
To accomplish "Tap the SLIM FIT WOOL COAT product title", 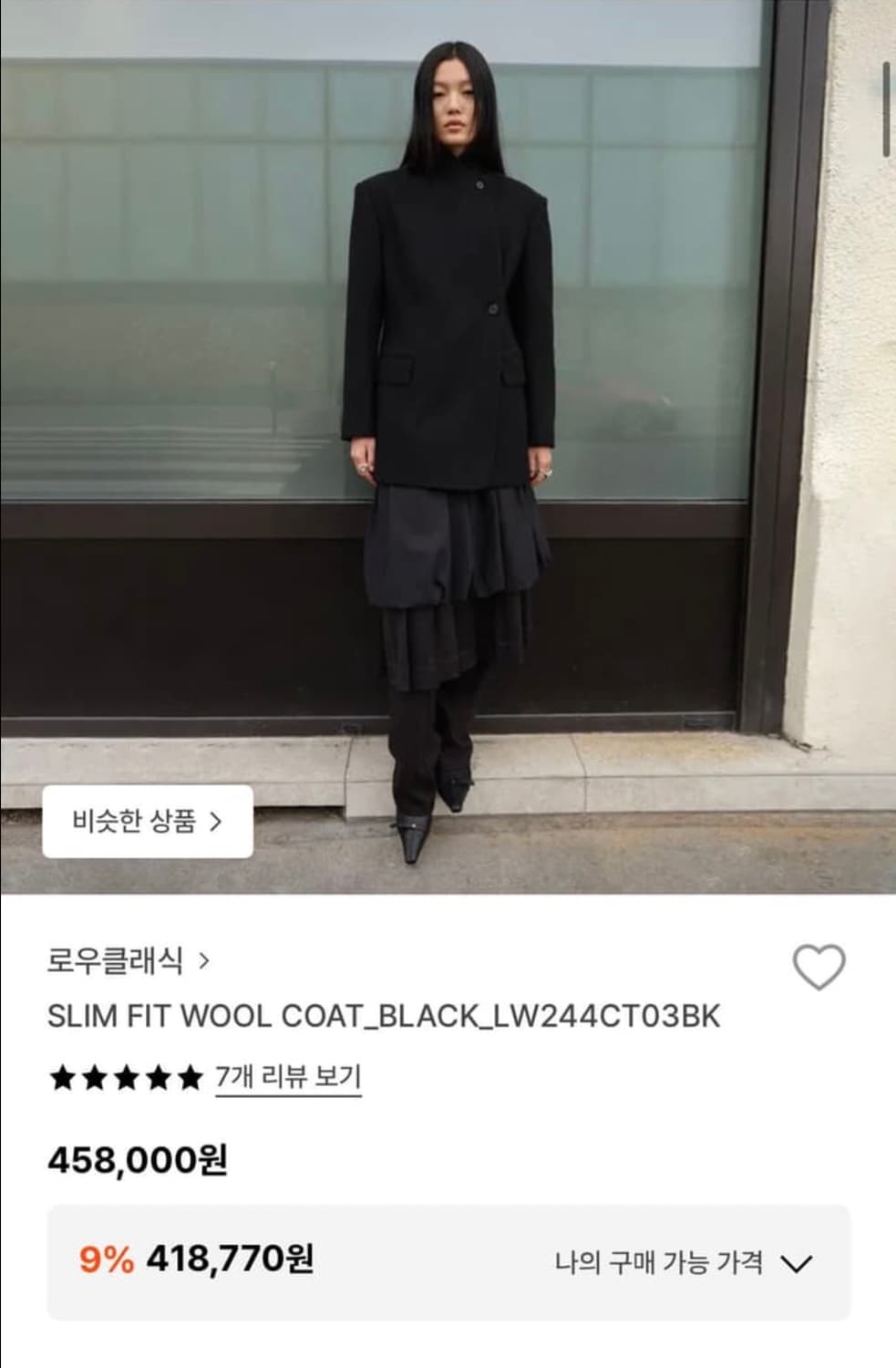I will pyautogui.click(x=383, y=1015).
